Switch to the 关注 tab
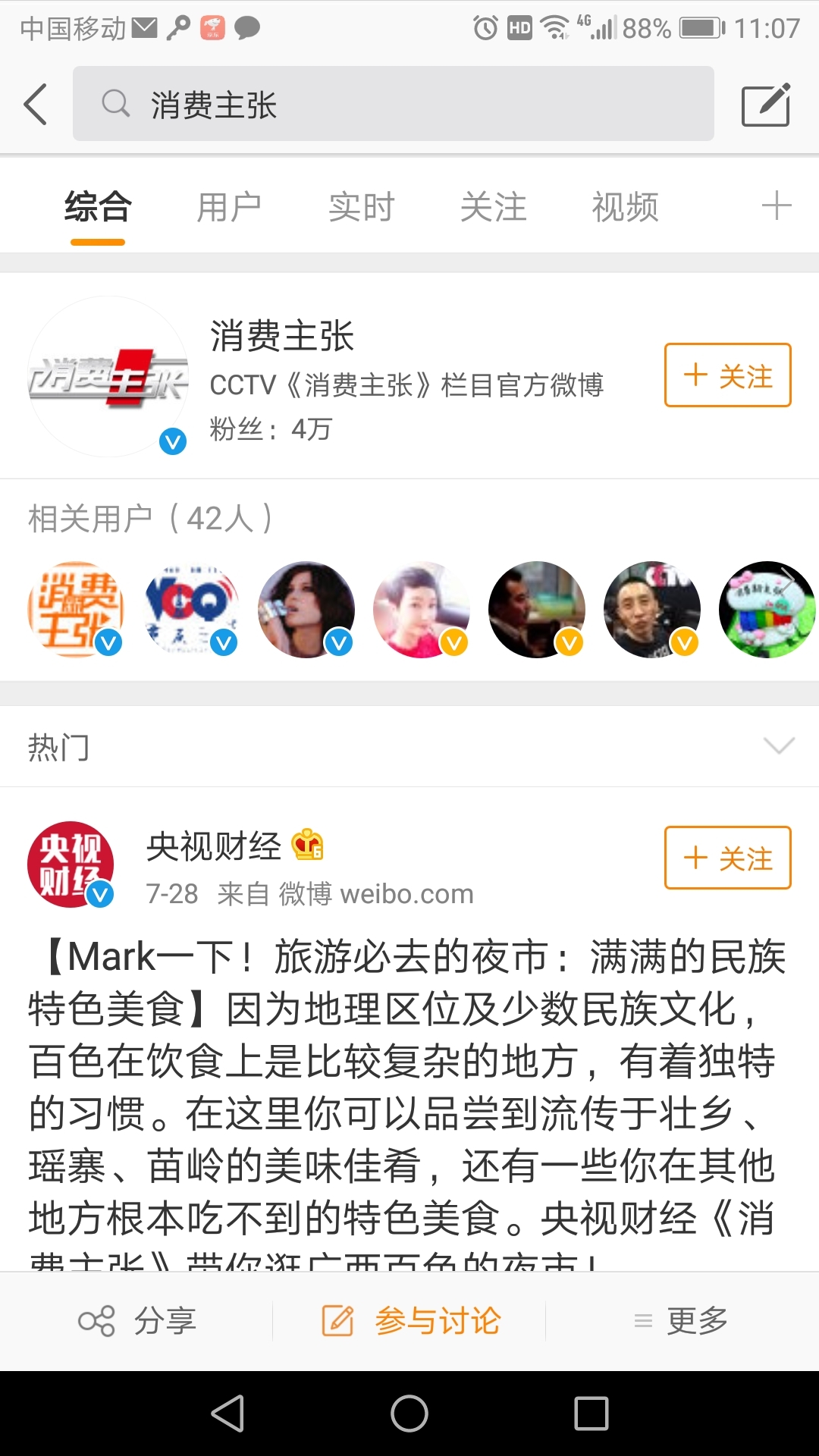This screenshot has height=1456, width=819. coord(493,207)
